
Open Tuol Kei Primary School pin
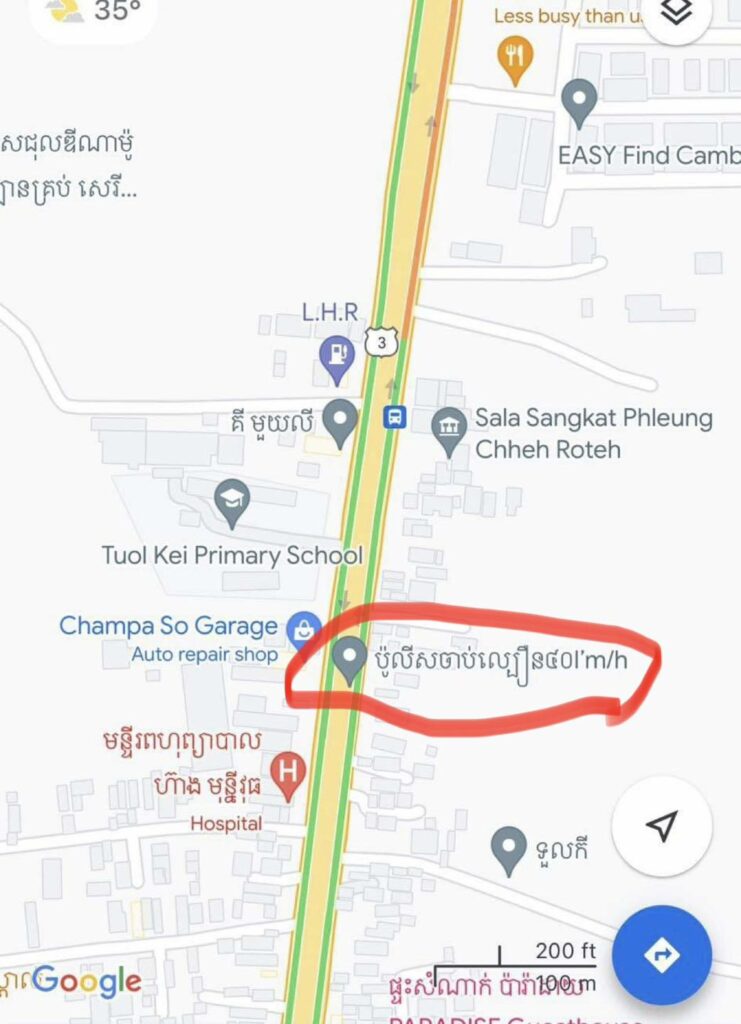click(x=232, y=501)
